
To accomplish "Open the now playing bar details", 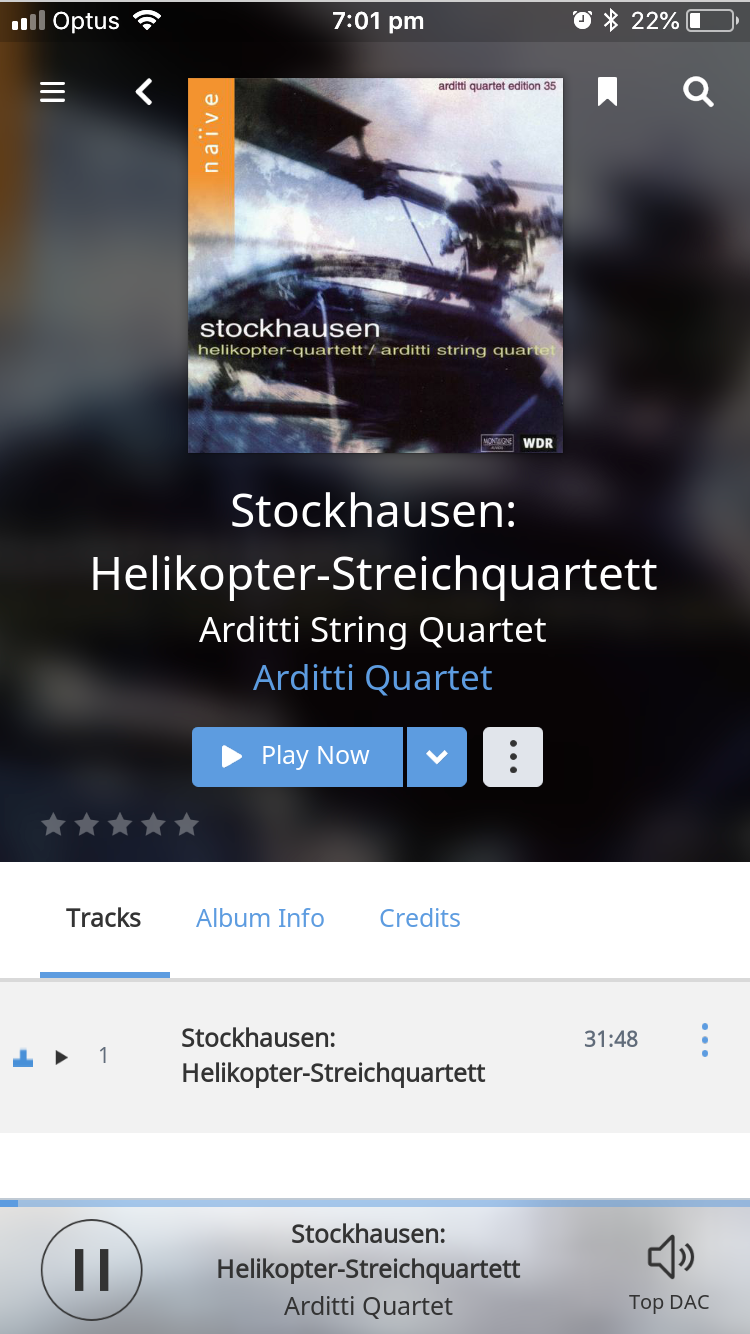I will 369,1270.
